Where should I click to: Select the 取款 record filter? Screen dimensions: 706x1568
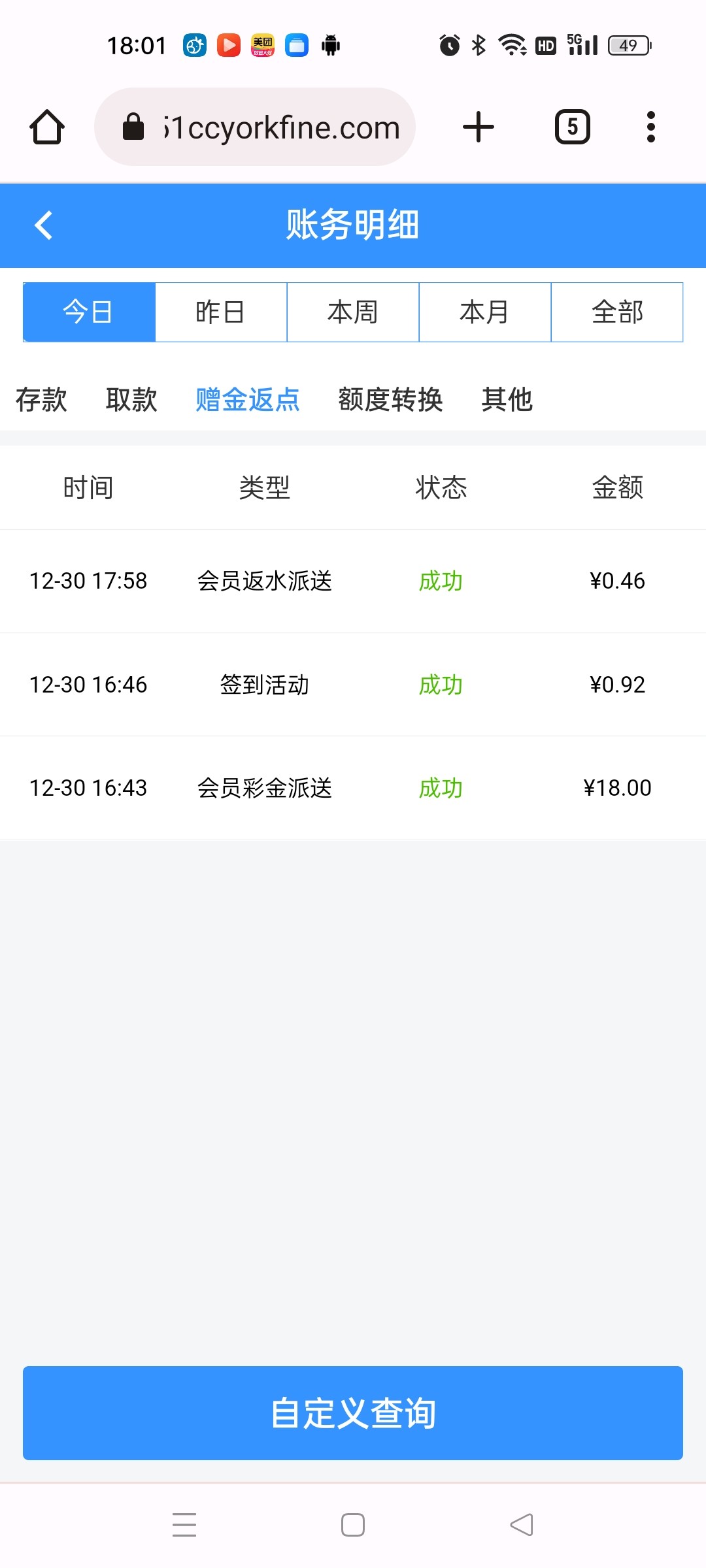pyautogui.click(x=131, y=400)
